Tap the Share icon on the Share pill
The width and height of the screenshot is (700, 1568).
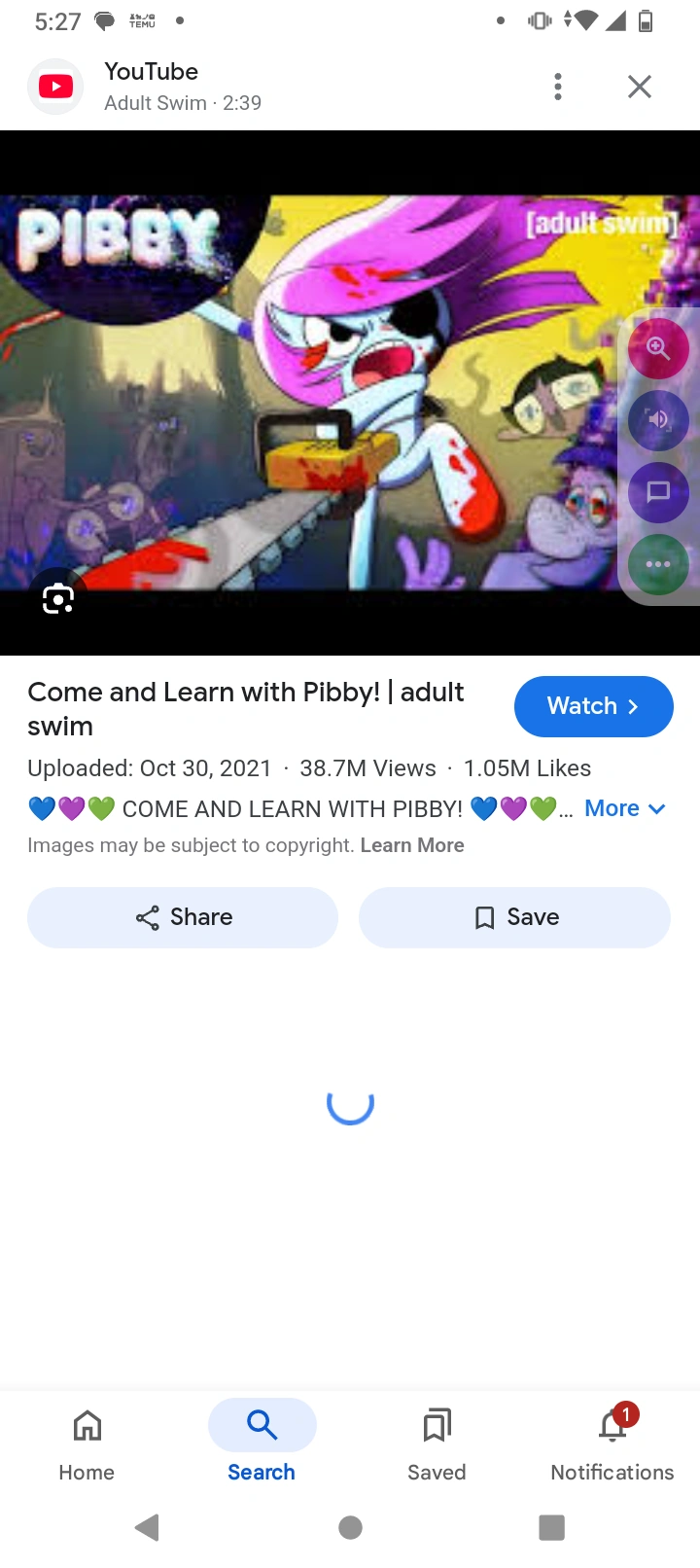point(146,917)
